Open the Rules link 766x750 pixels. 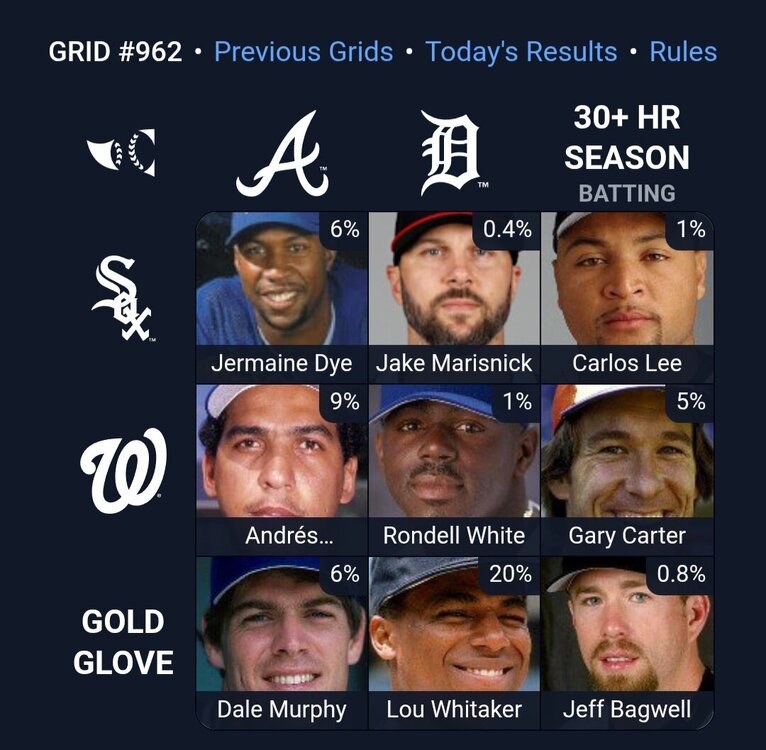(x=683, y=52)
